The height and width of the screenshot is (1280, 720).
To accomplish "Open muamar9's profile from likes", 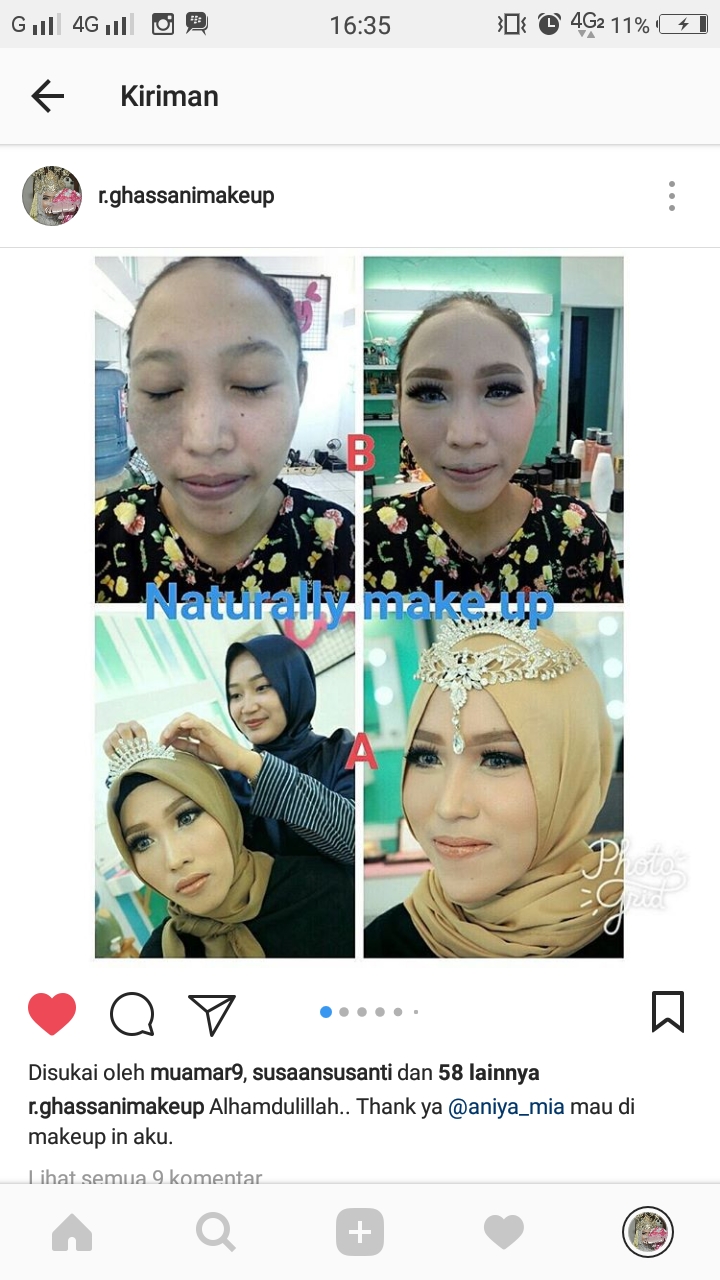I will [196, 1073].
